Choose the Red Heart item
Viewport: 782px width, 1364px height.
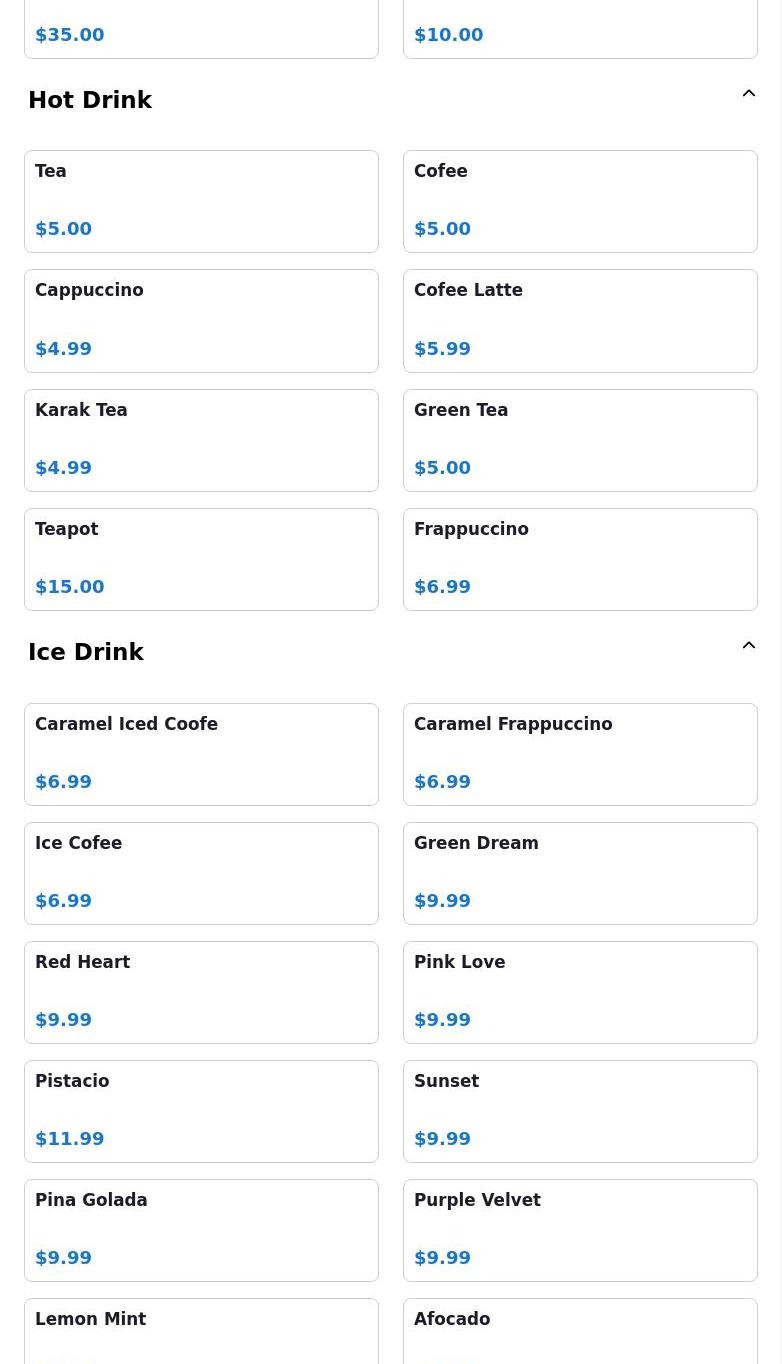[x=201, y=992]
